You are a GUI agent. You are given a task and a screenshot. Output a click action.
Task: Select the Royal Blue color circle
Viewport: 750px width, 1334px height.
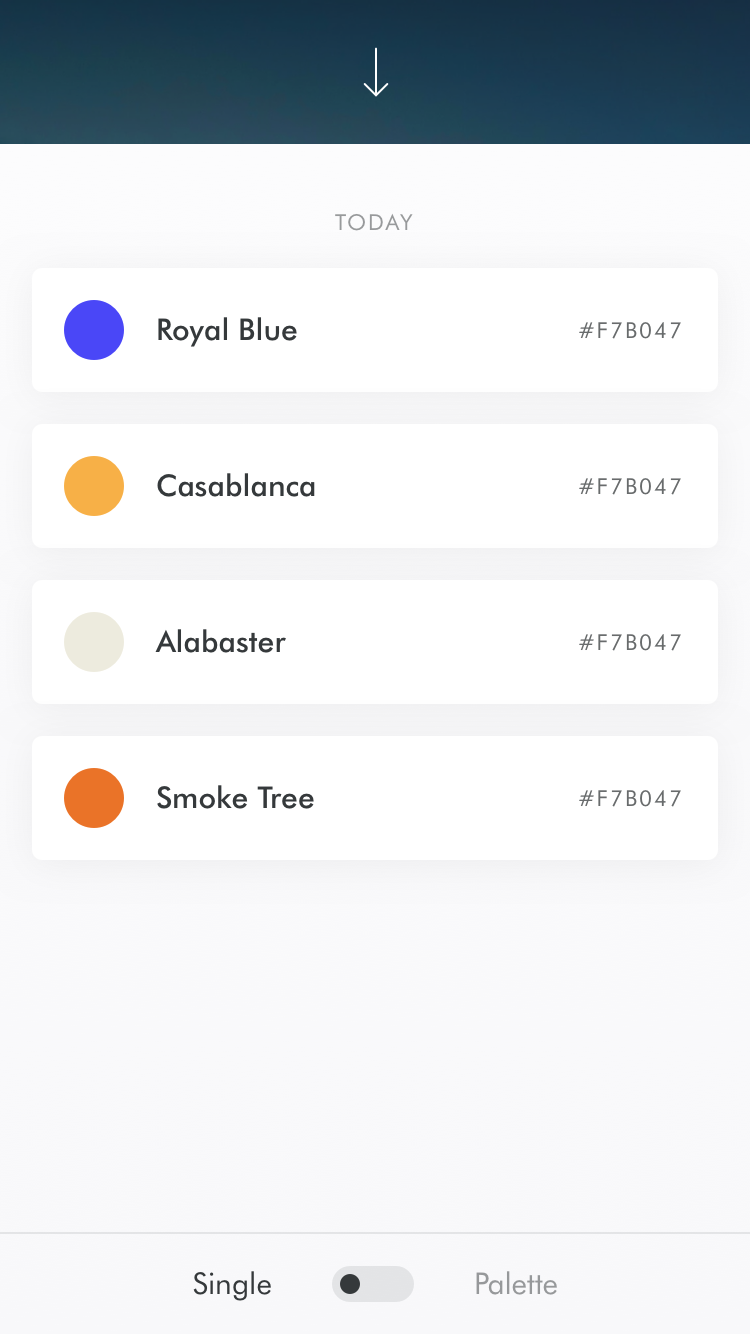point(93,330)
